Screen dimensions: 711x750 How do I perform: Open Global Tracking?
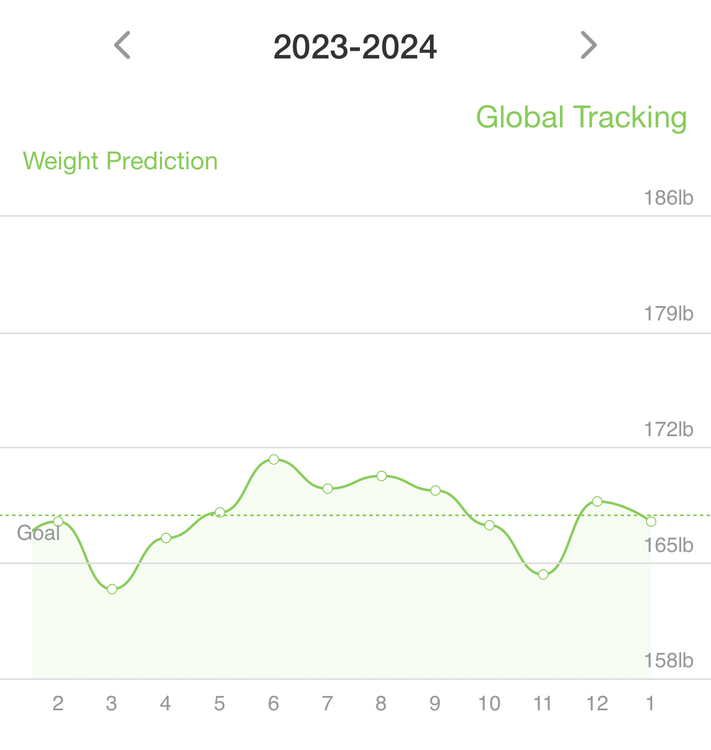click(581, 117)
